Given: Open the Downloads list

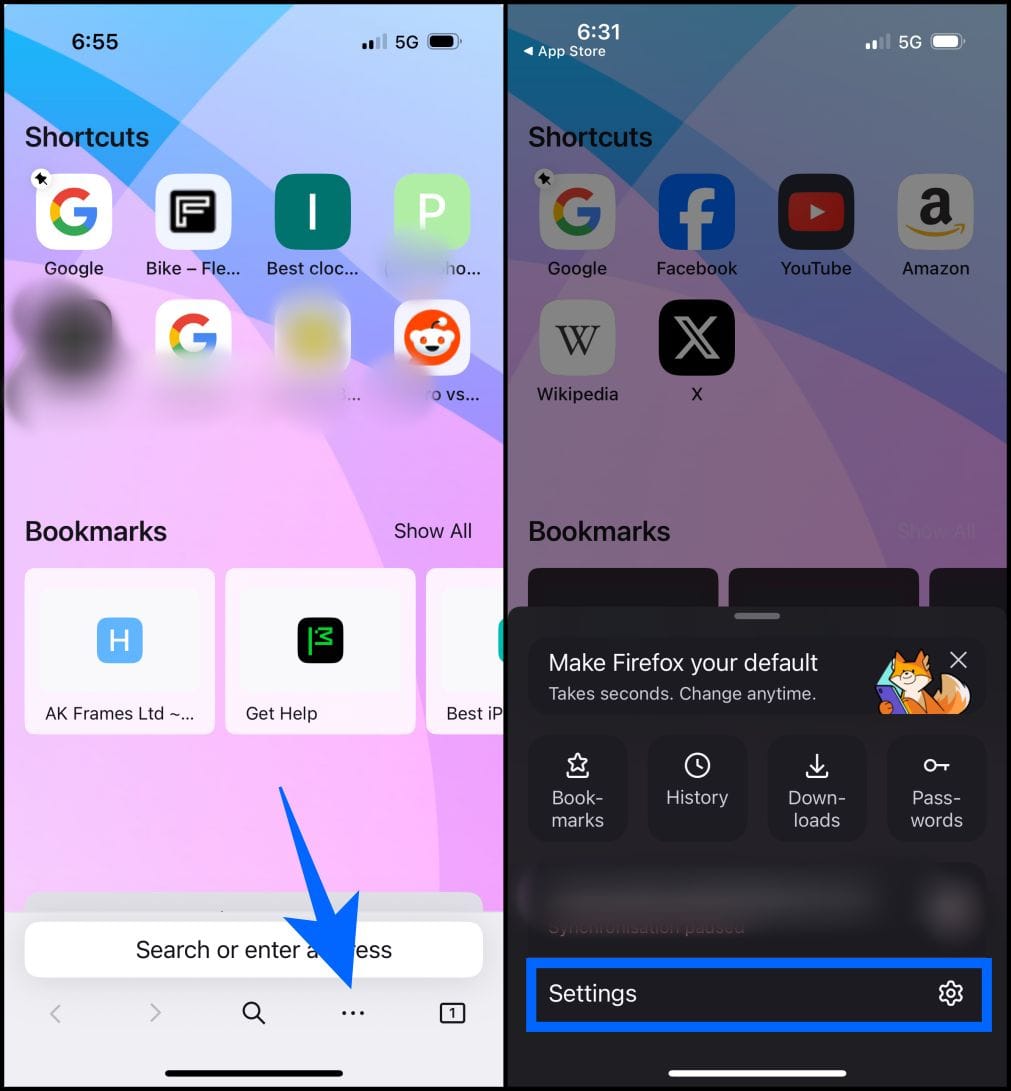Looking at the screenshot, I should (x=816, y=790).
